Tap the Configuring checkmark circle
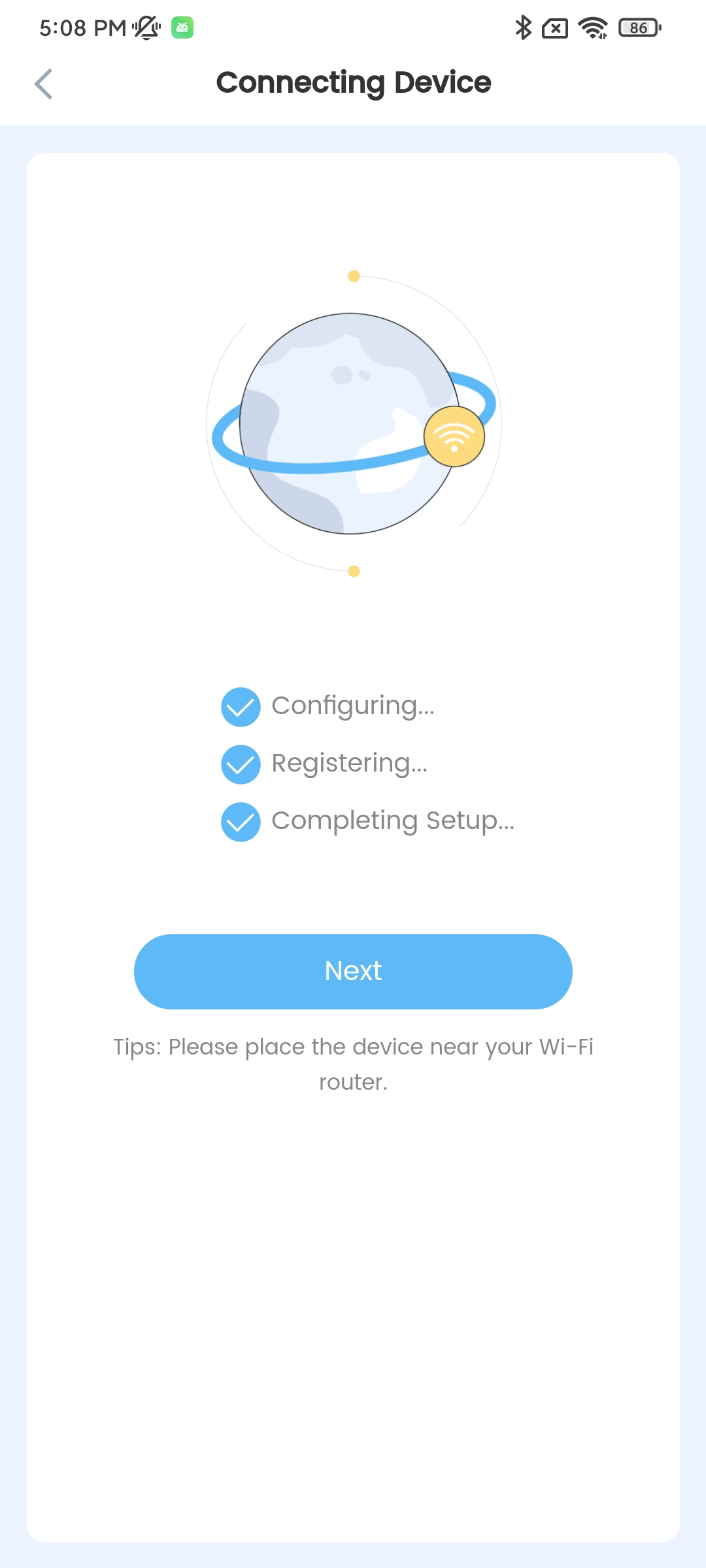 coord(240,707)
